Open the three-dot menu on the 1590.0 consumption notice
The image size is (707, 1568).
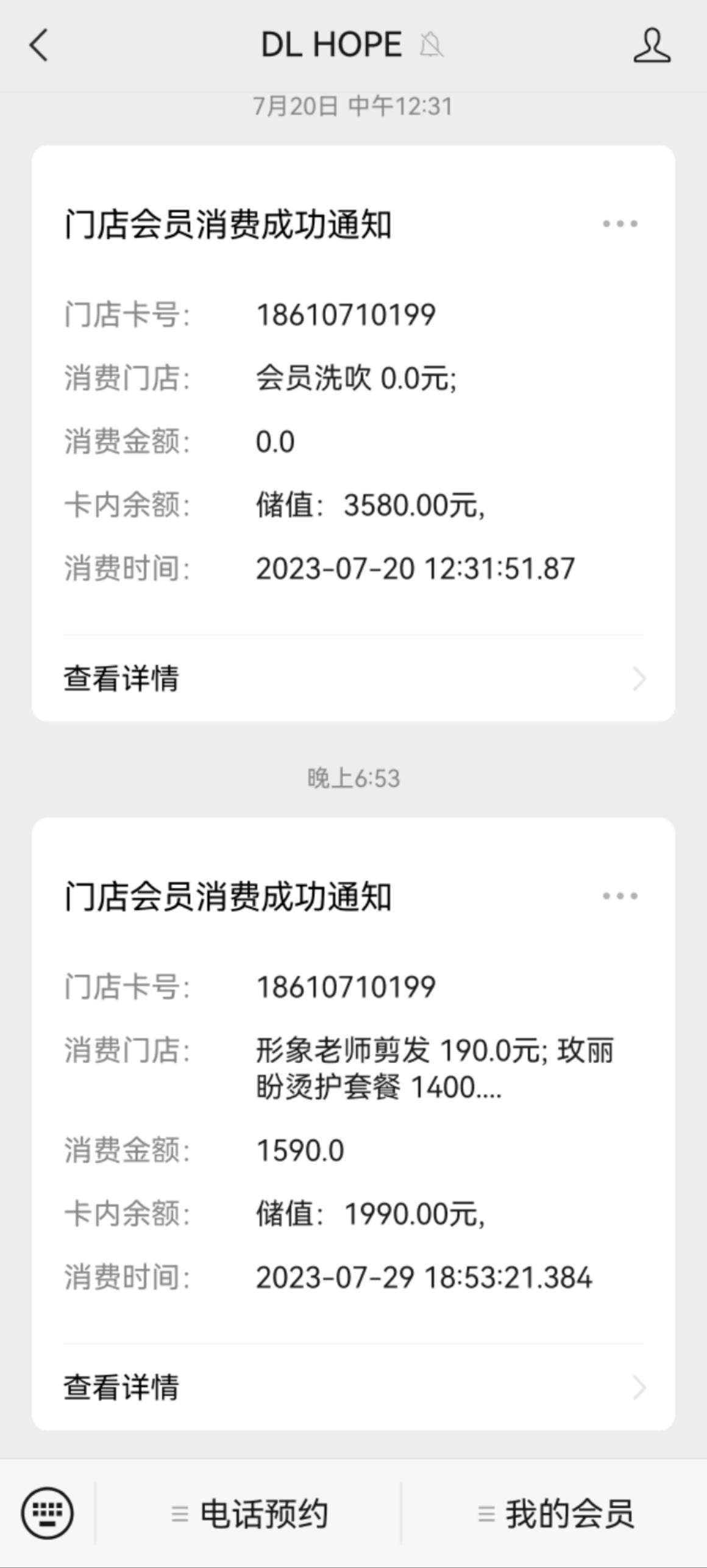620,896
